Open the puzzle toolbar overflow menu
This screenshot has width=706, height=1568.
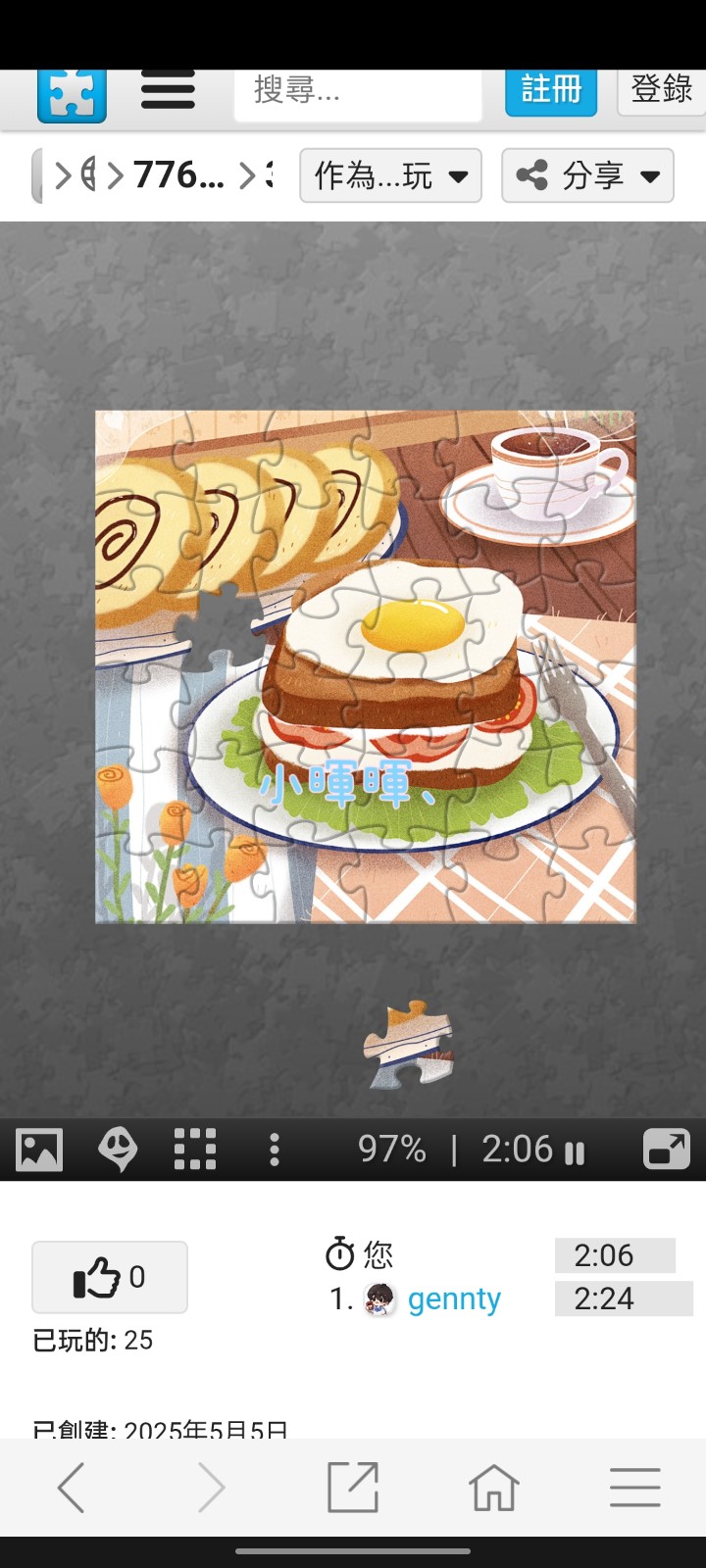coord(275,1150)
